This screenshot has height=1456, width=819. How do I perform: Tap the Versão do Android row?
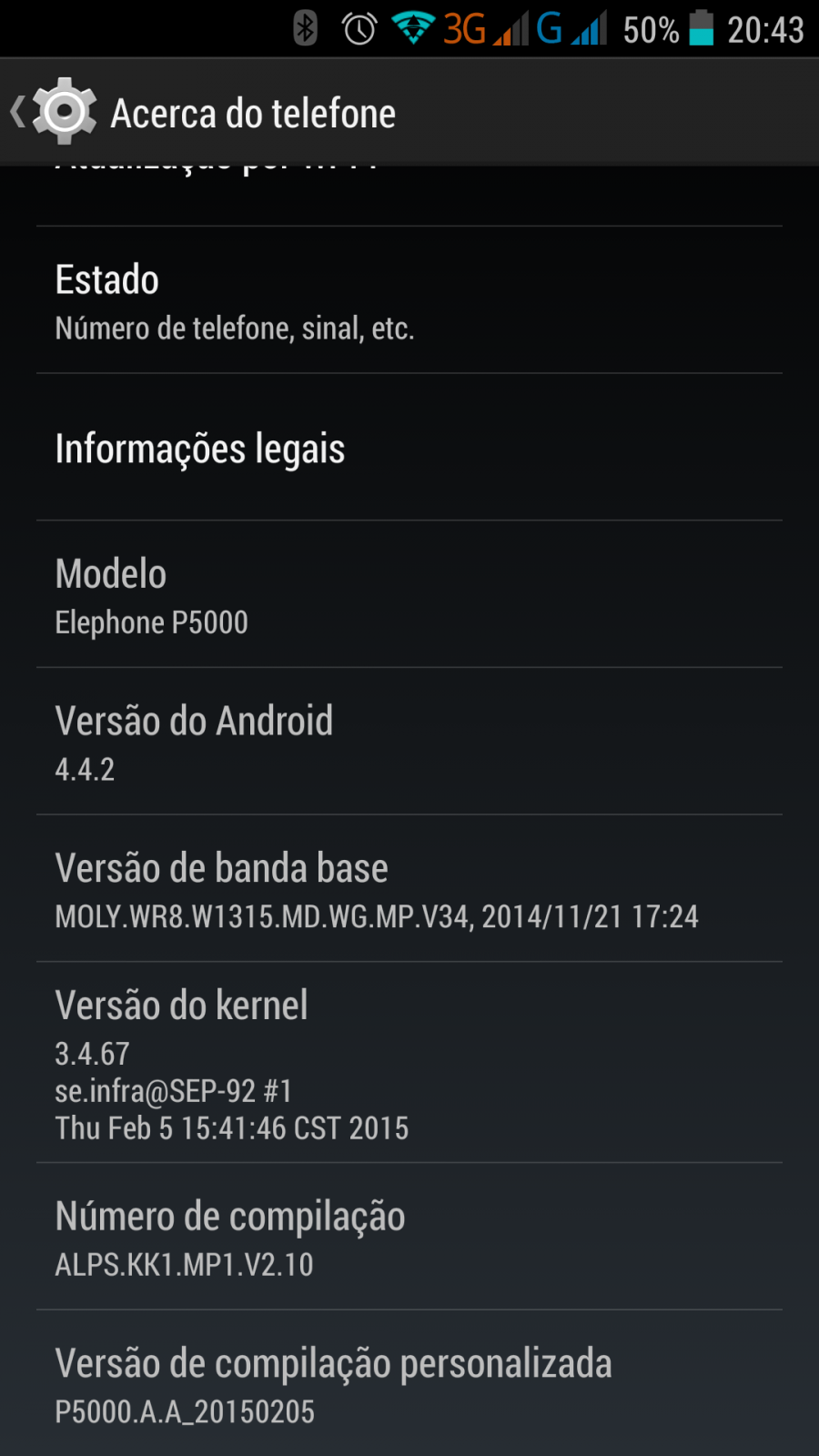coord(409,742)
